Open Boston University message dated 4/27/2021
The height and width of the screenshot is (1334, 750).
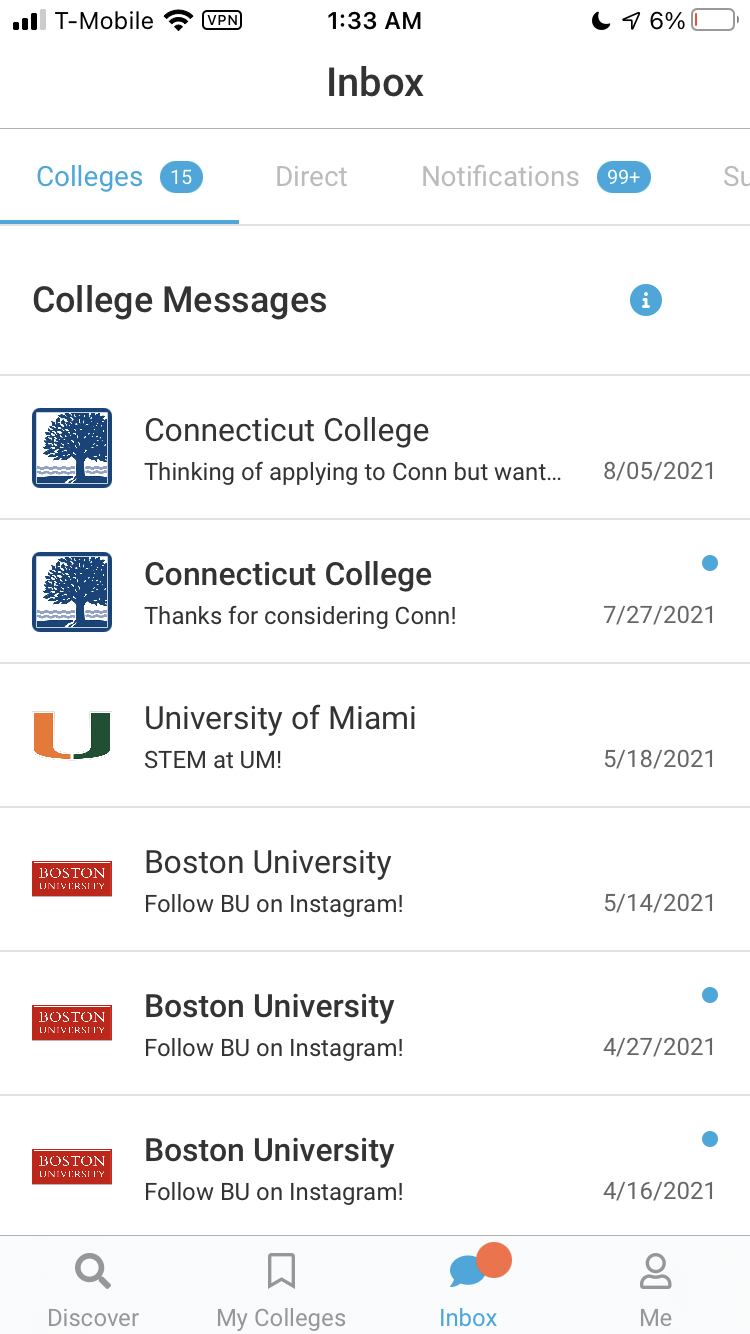[375, 1024]
